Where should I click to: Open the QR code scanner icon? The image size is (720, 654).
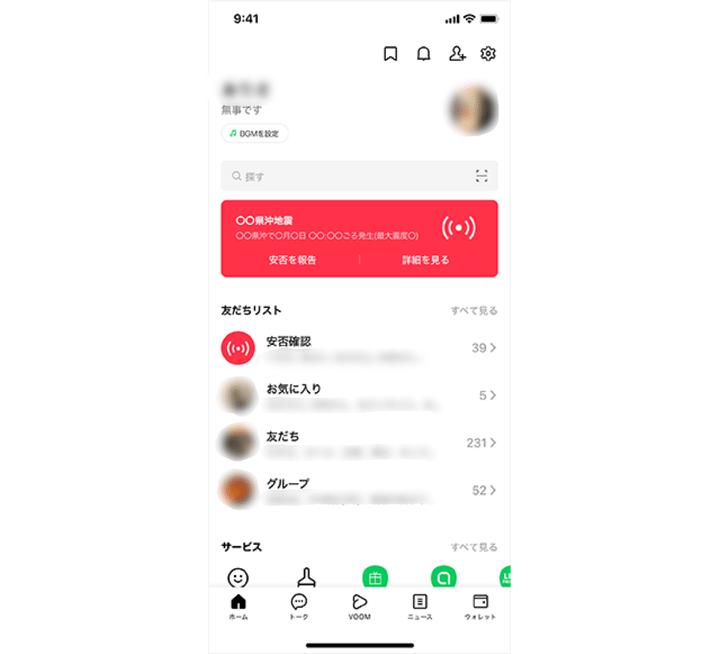pos(482,176)
